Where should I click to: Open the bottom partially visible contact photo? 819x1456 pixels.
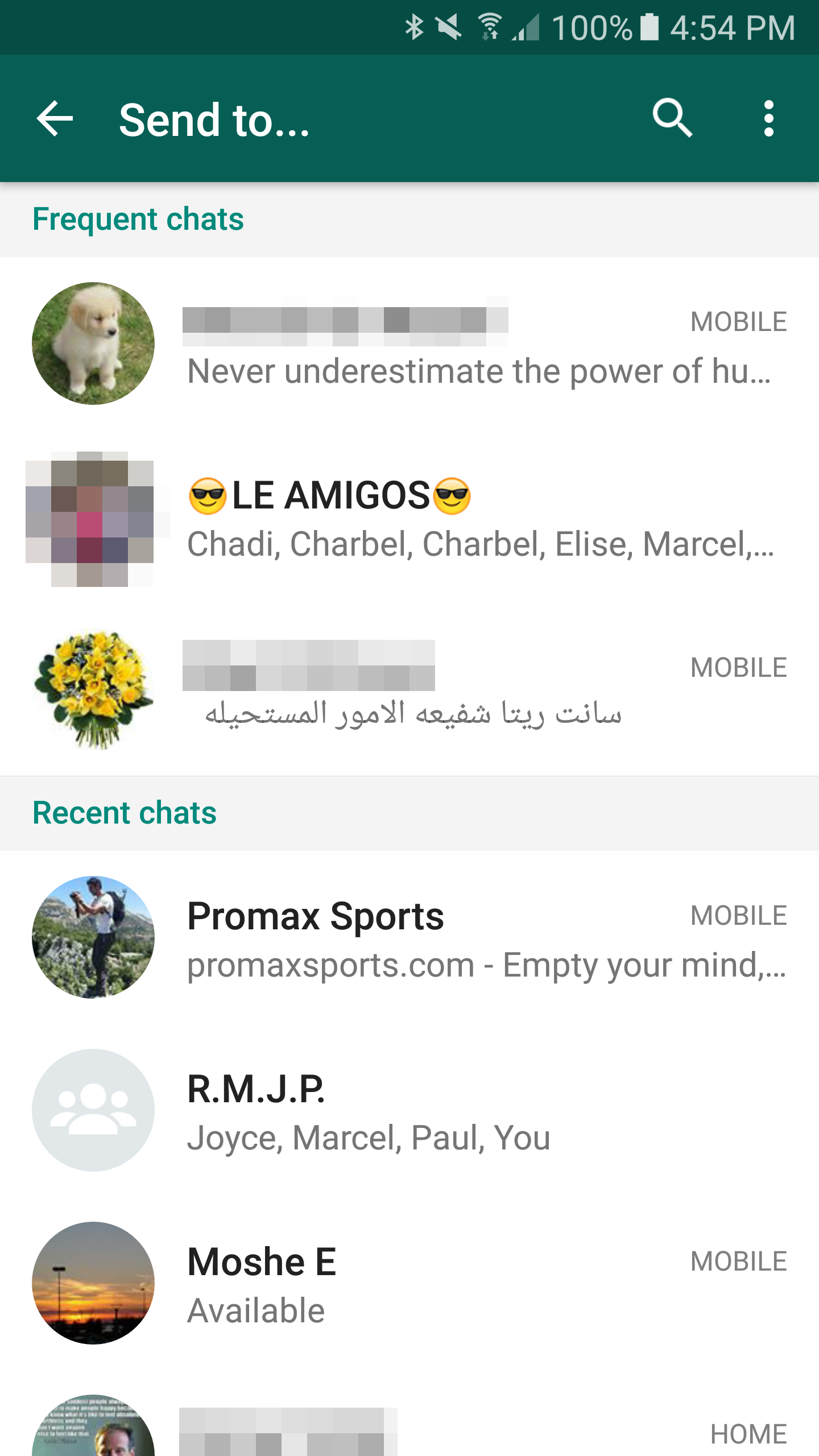[93, 1433]
